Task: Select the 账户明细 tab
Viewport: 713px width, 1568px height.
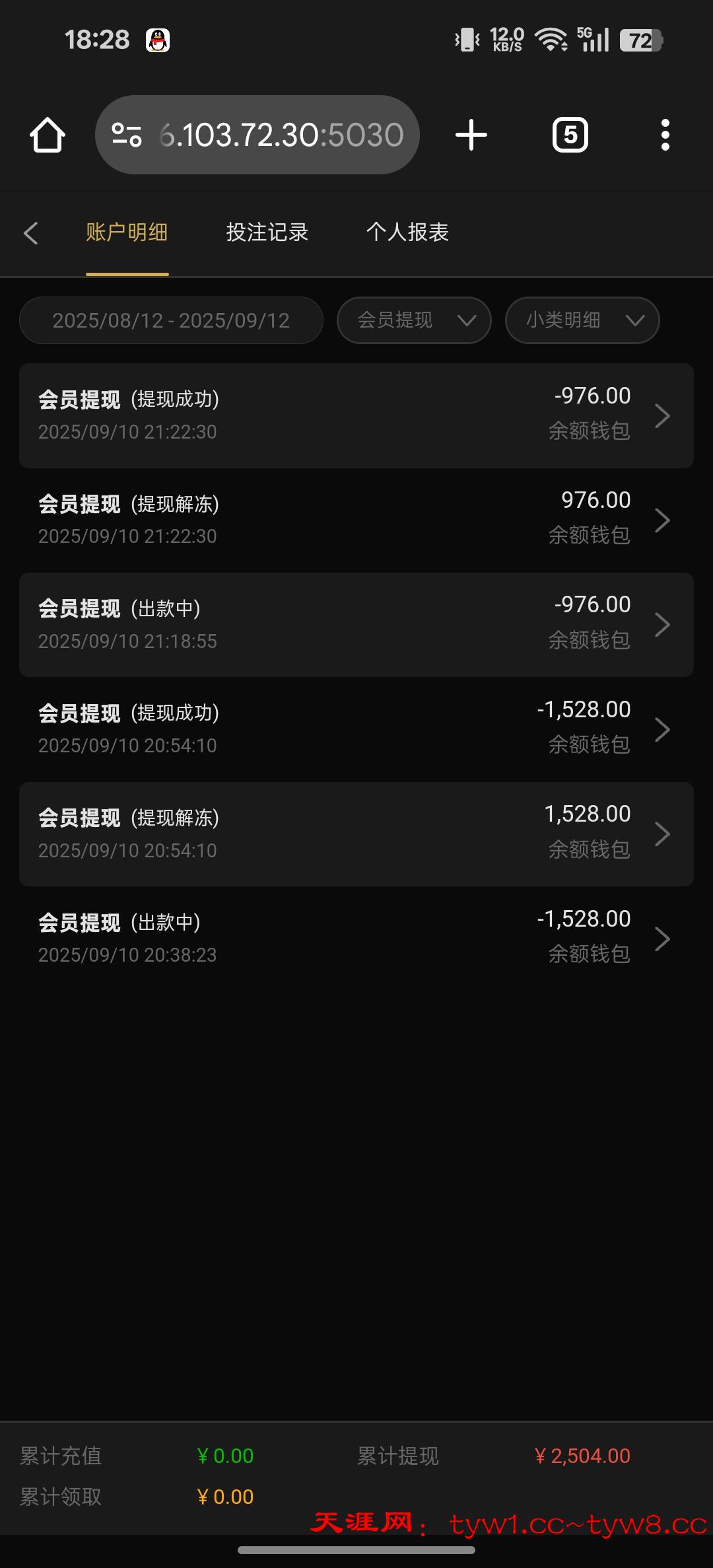Action: 127,232
